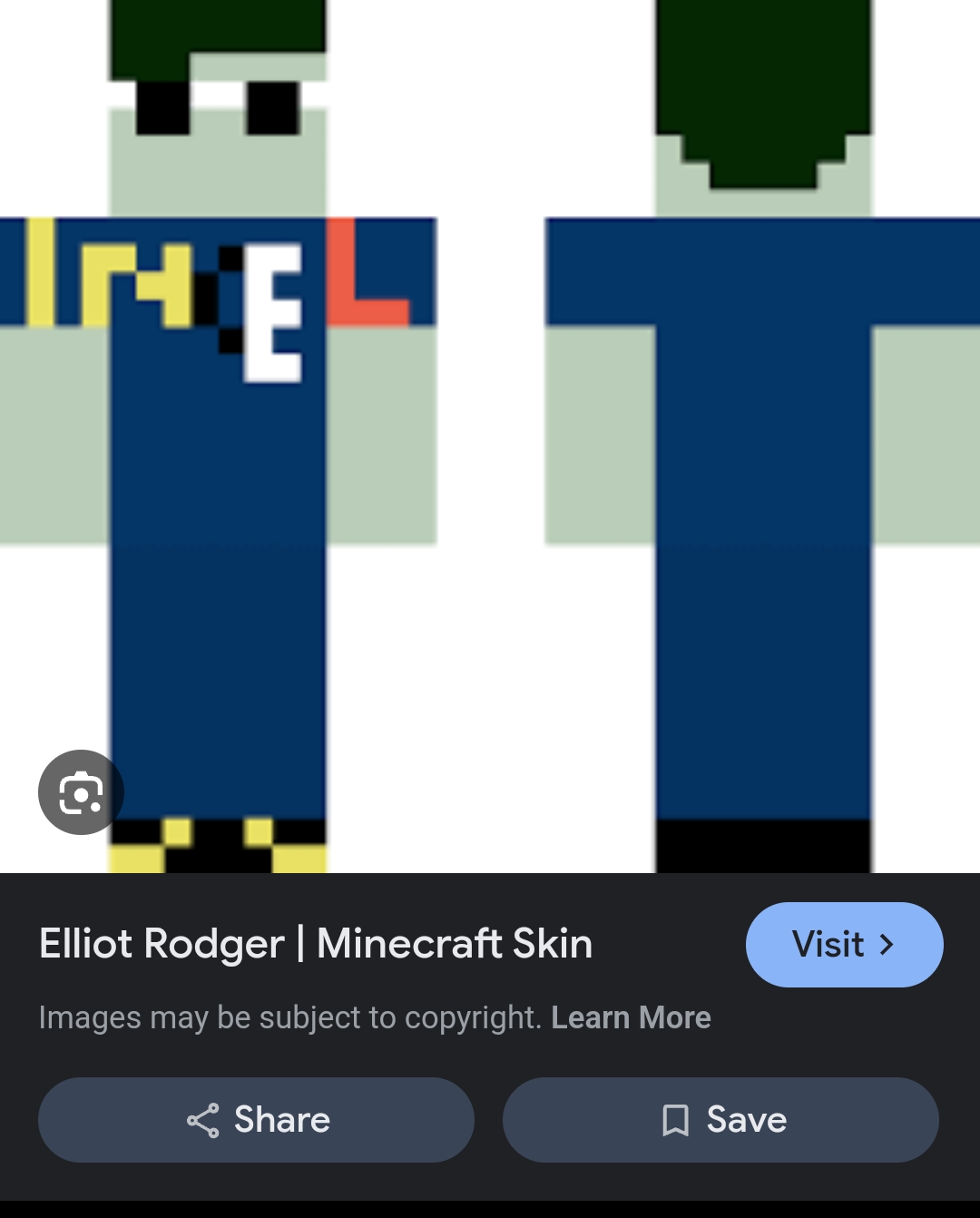Click the camera icon overlay on the skin image

(x=81, y=791)
